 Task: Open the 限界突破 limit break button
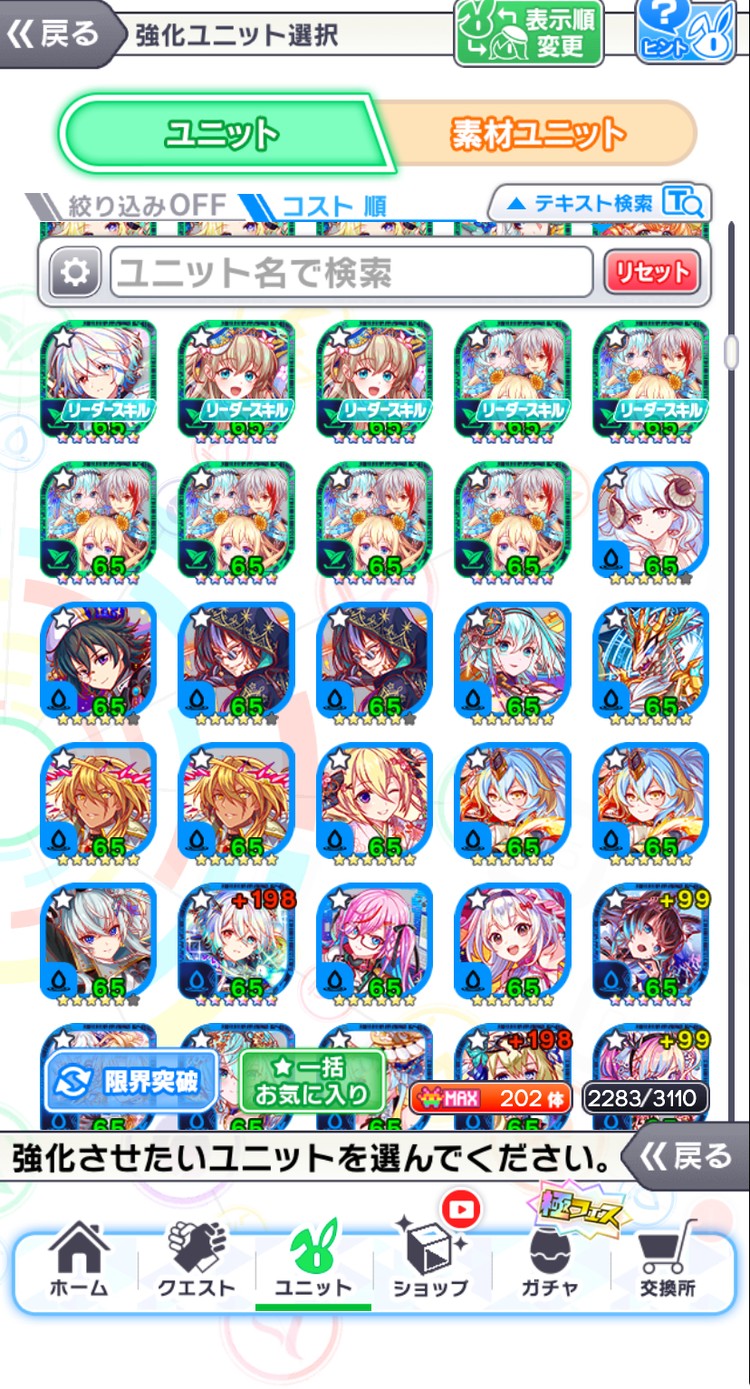coord(131,1082)
